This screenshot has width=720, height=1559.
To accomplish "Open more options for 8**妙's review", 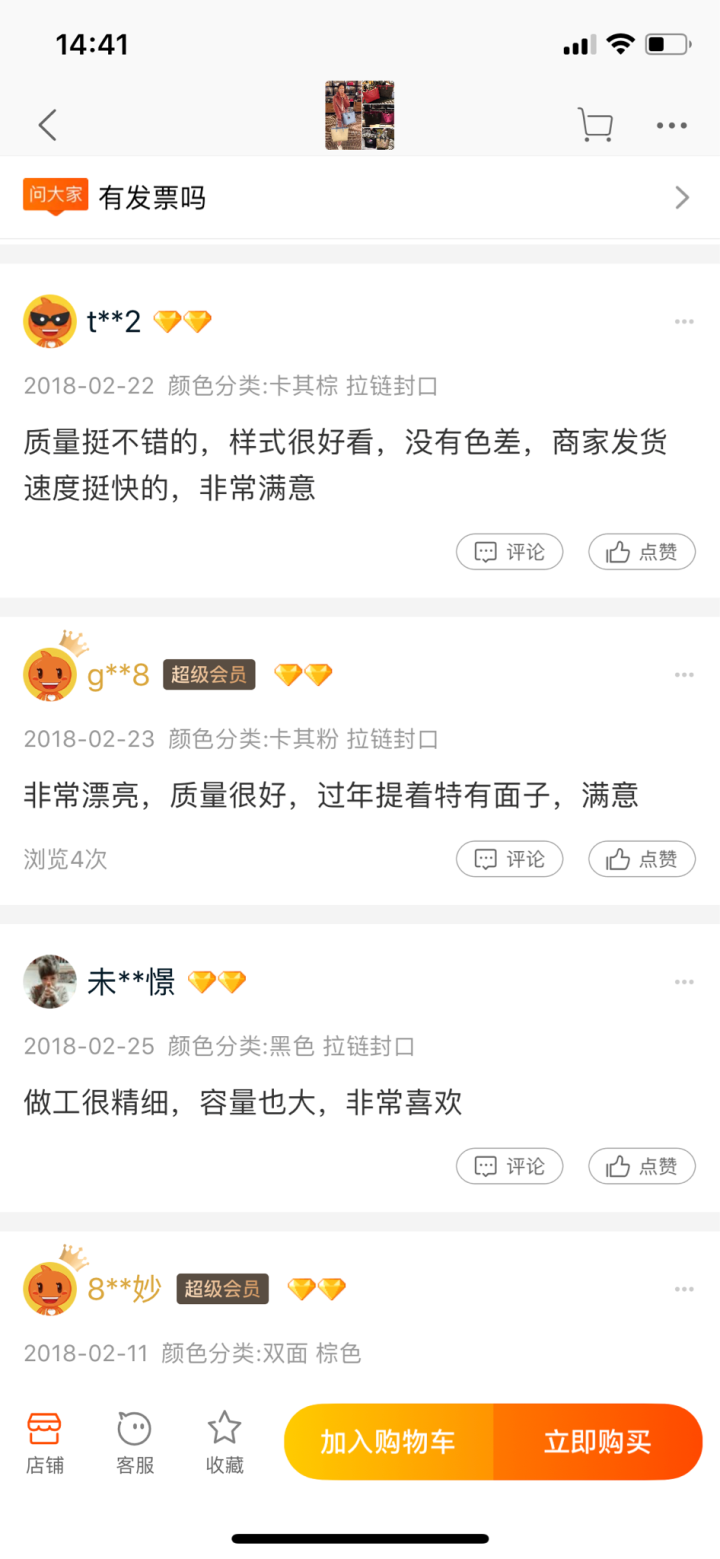I will [x=684, y=1289].
